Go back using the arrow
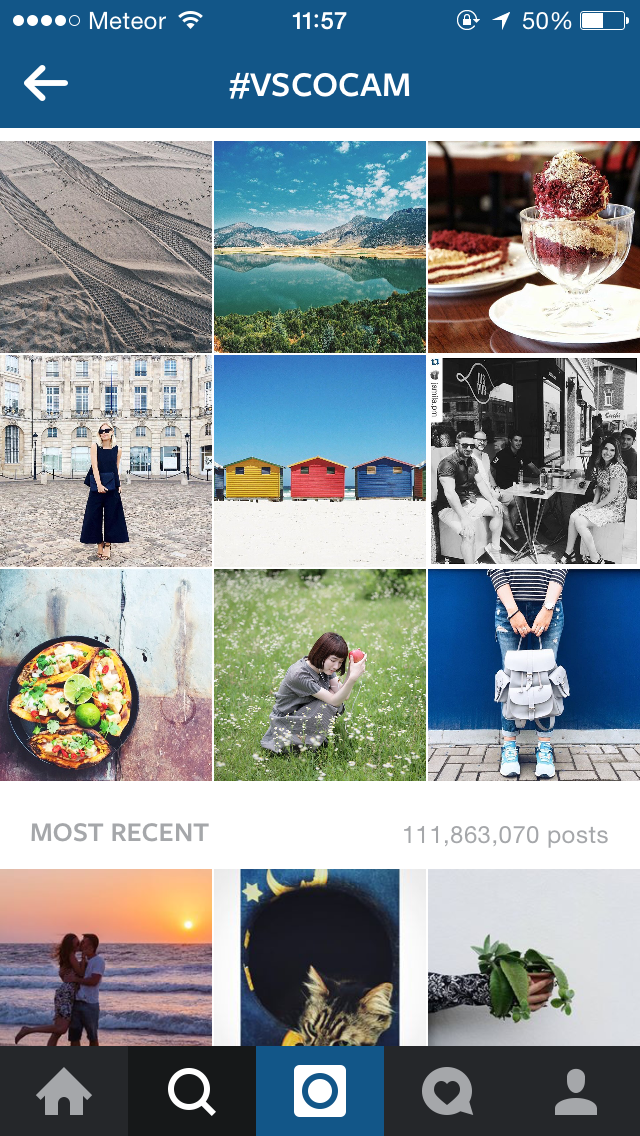Viewport: 640px width, 1136px height. 46,83
